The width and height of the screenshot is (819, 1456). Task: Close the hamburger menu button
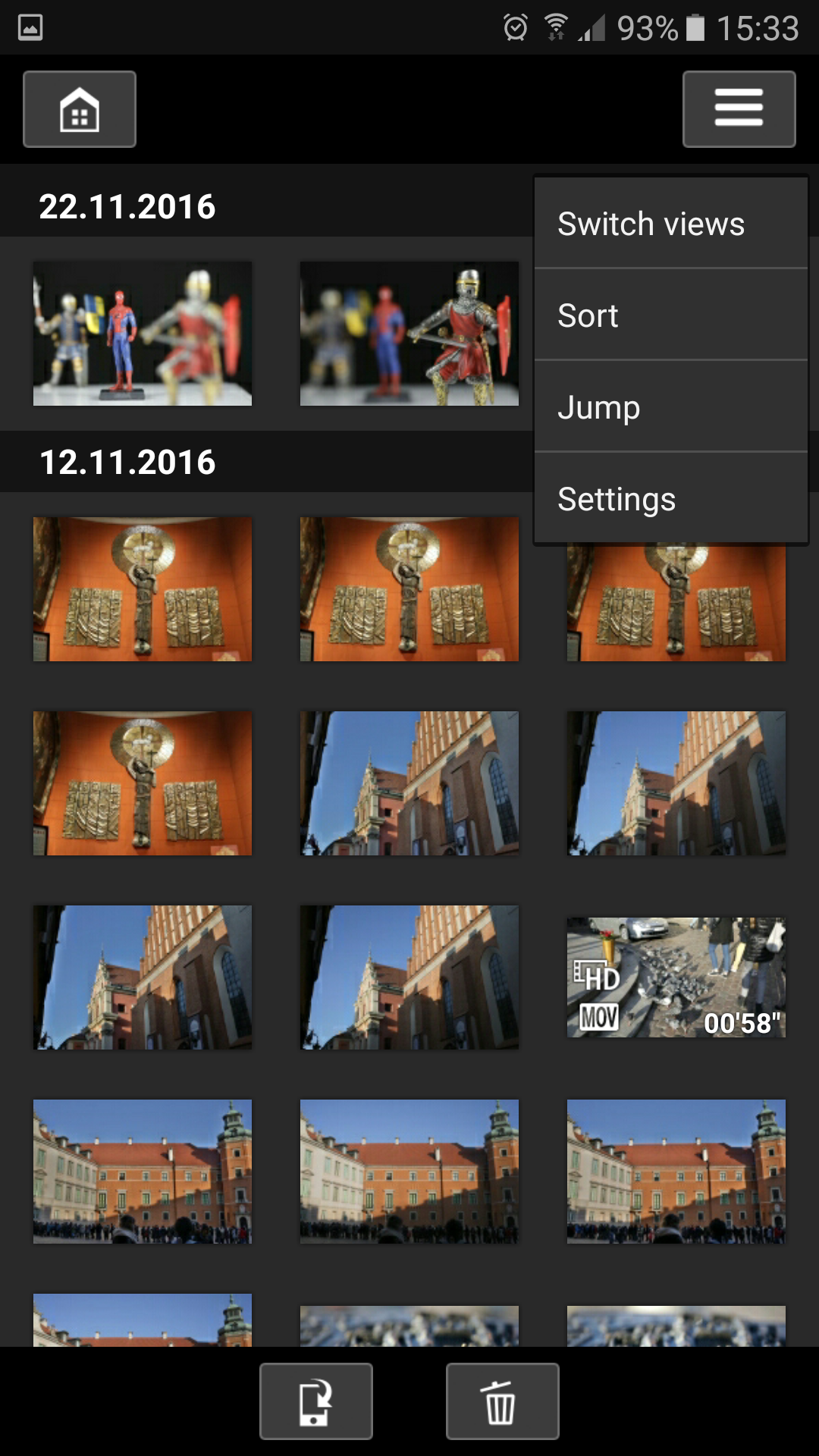click(x=739, y=109)
